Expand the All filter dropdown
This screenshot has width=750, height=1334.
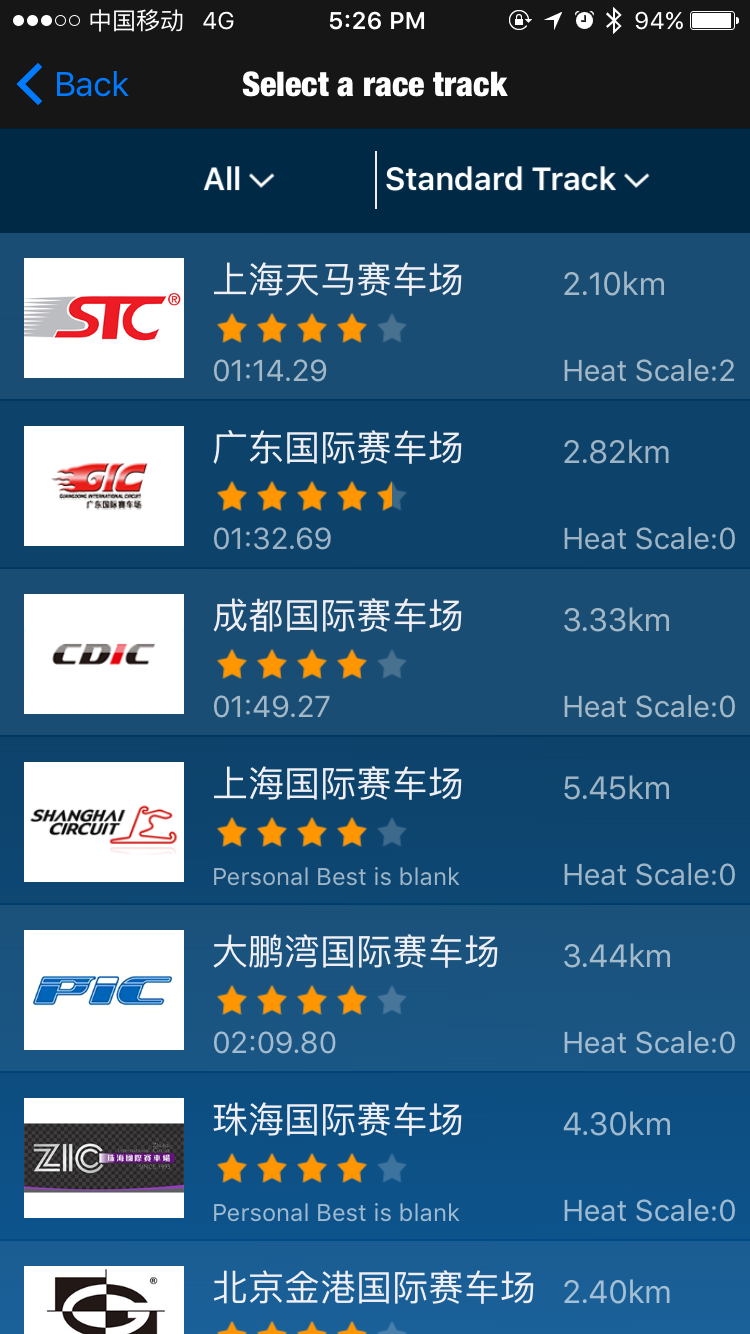coord(238,180)
